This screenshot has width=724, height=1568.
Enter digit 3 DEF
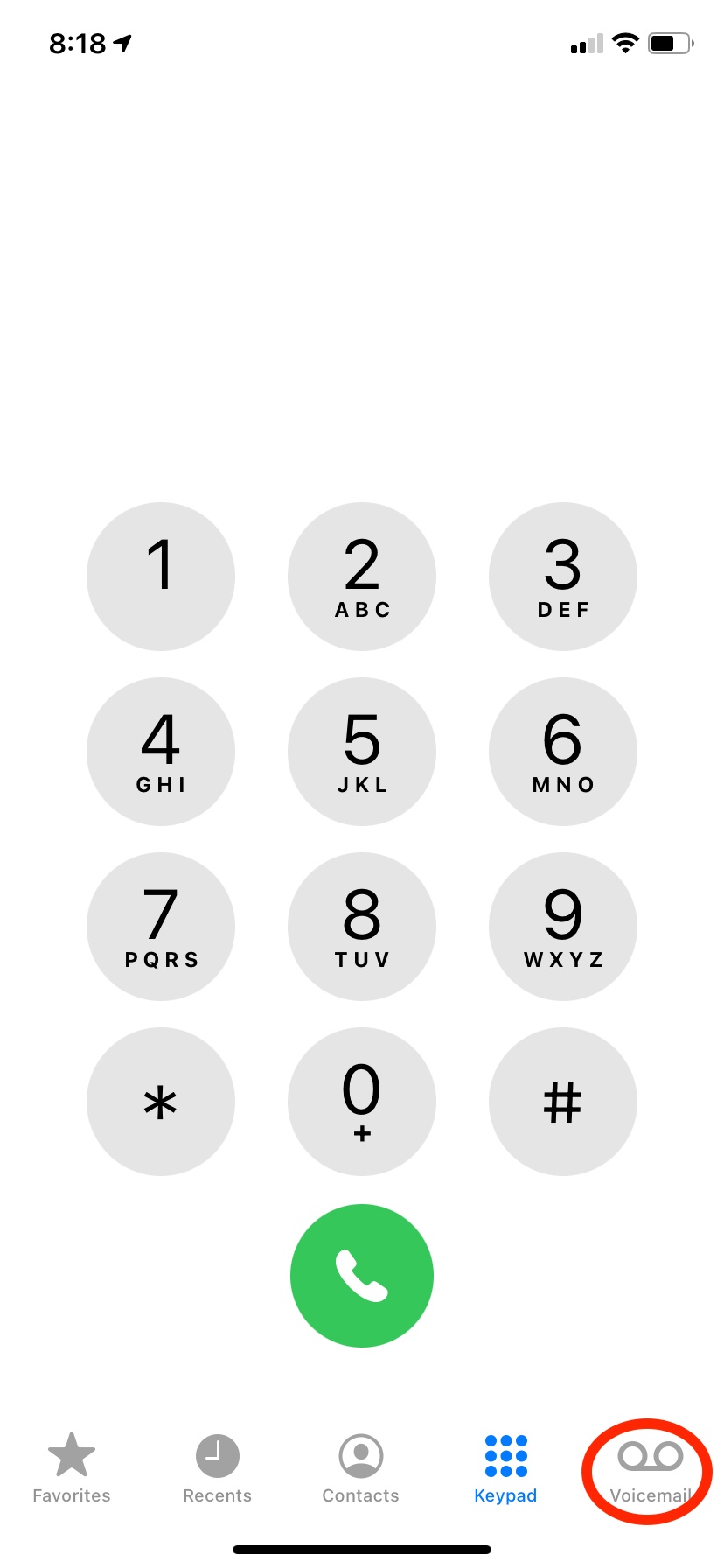(563, 577)
